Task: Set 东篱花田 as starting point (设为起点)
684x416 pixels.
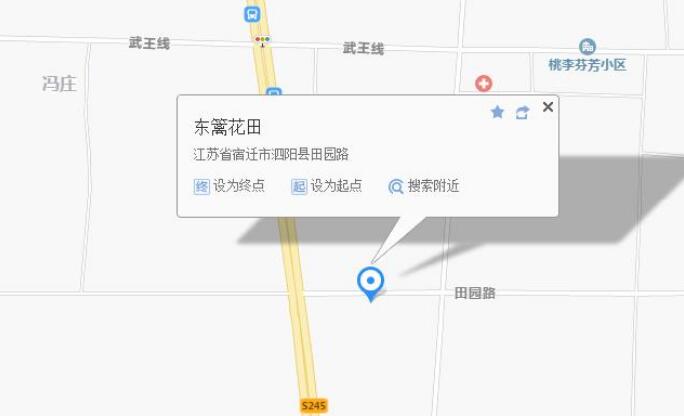Action: pyautogui.click(x=327, y=186)
